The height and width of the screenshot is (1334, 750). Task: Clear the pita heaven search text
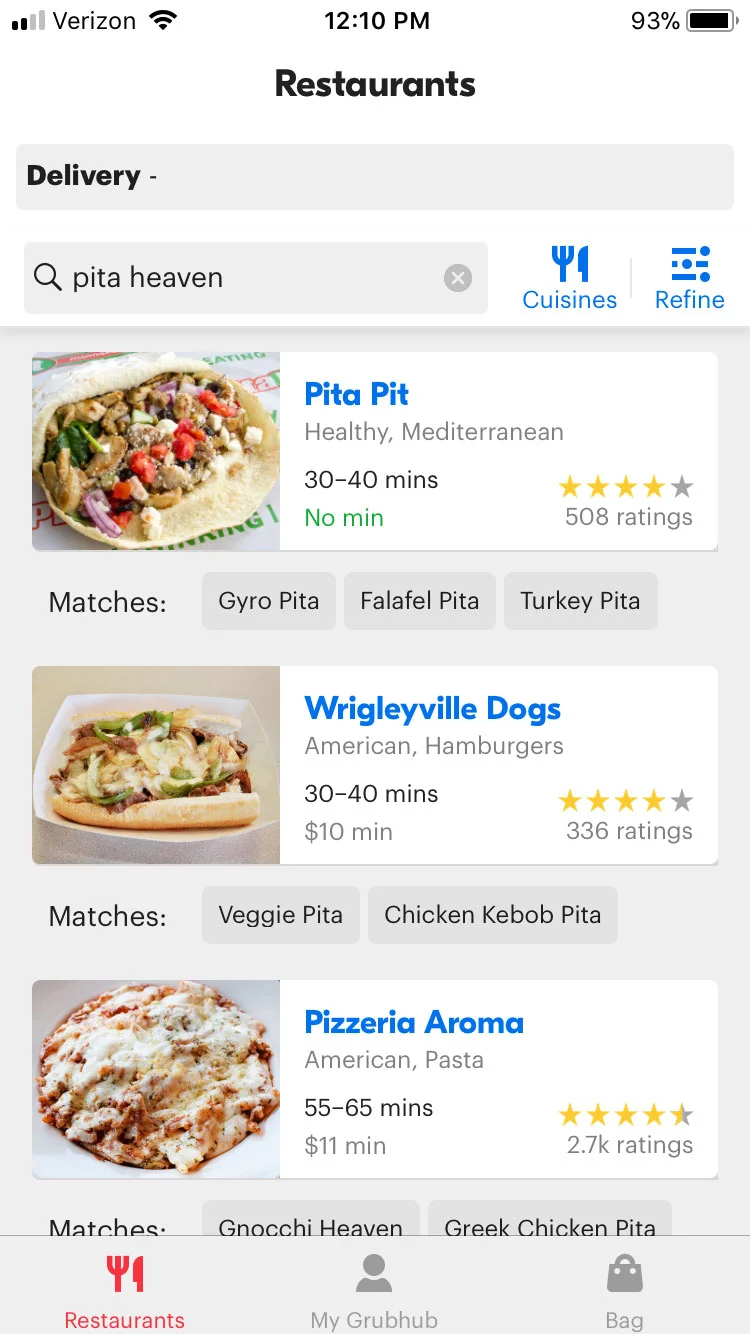(x=458, y=278)
